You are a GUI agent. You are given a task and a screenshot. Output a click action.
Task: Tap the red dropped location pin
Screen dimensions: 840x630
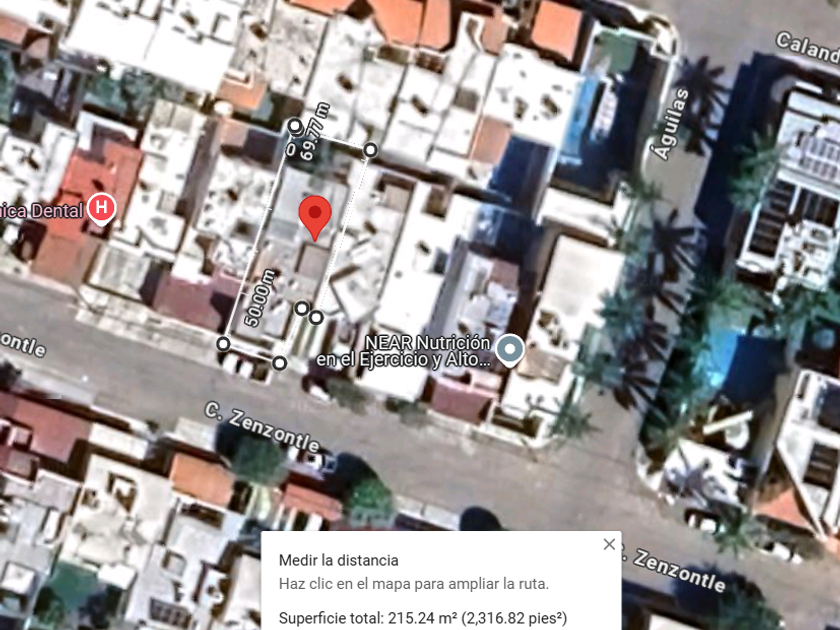[315, 218]
